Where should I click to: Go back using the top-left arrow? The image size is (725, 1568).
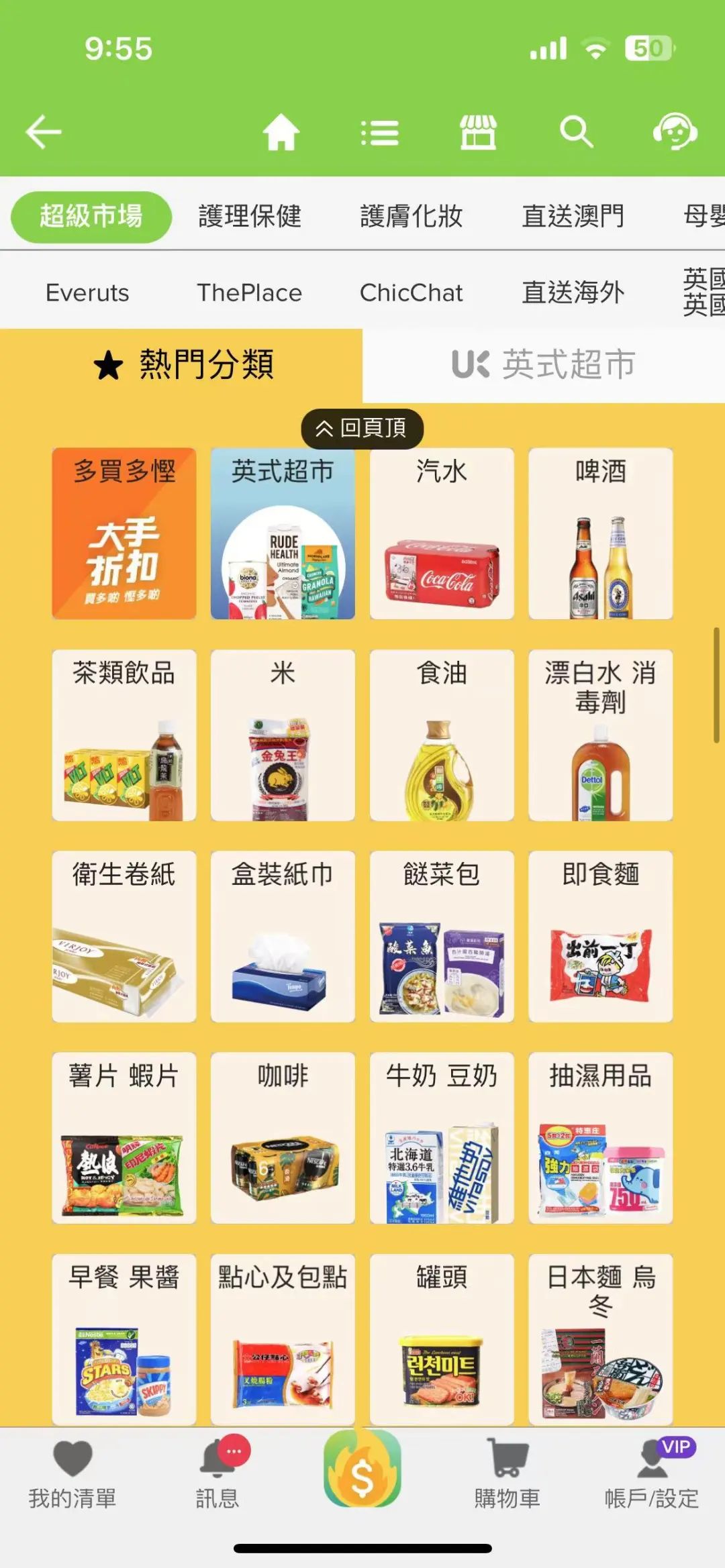tap(44, 132)
